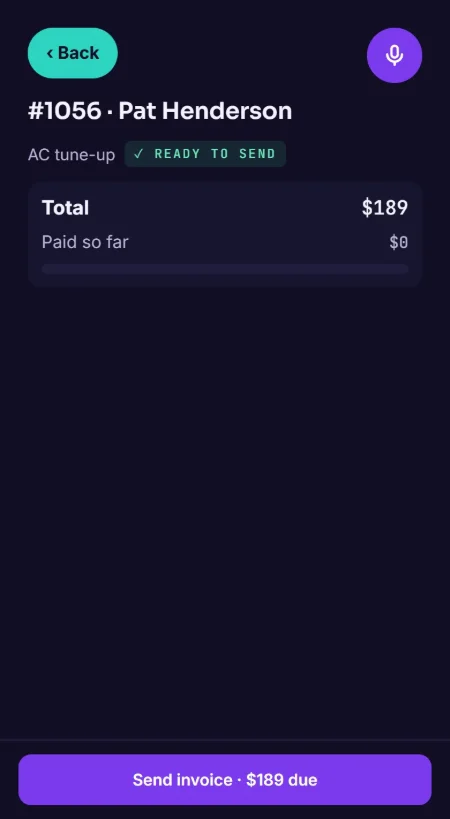The height and width of the screenshot is (819, 450).
Task: Send invoice for $189 due
Action: 225,780
